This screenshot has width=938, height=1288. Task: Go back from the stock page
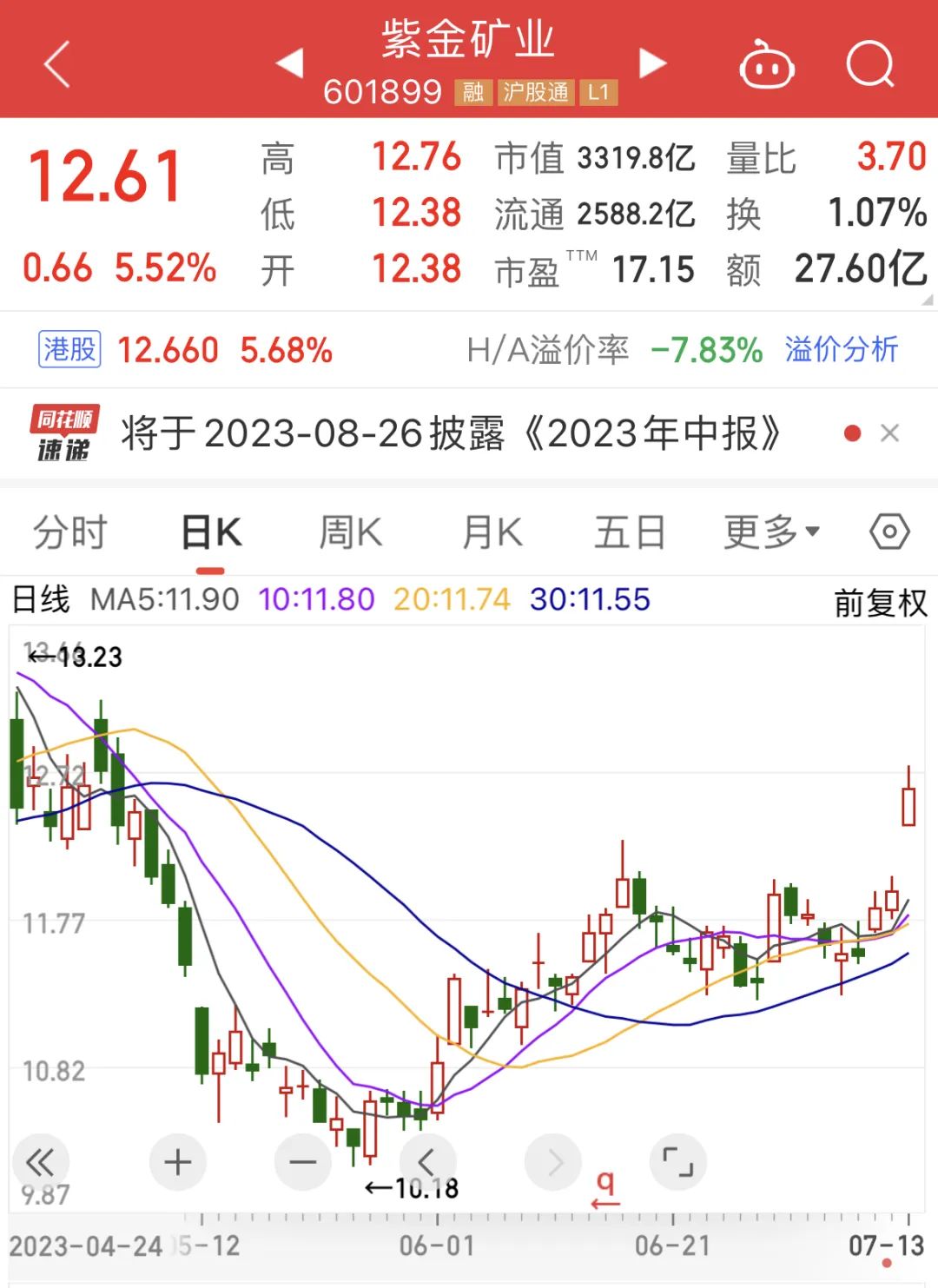(x=57, y=65)
